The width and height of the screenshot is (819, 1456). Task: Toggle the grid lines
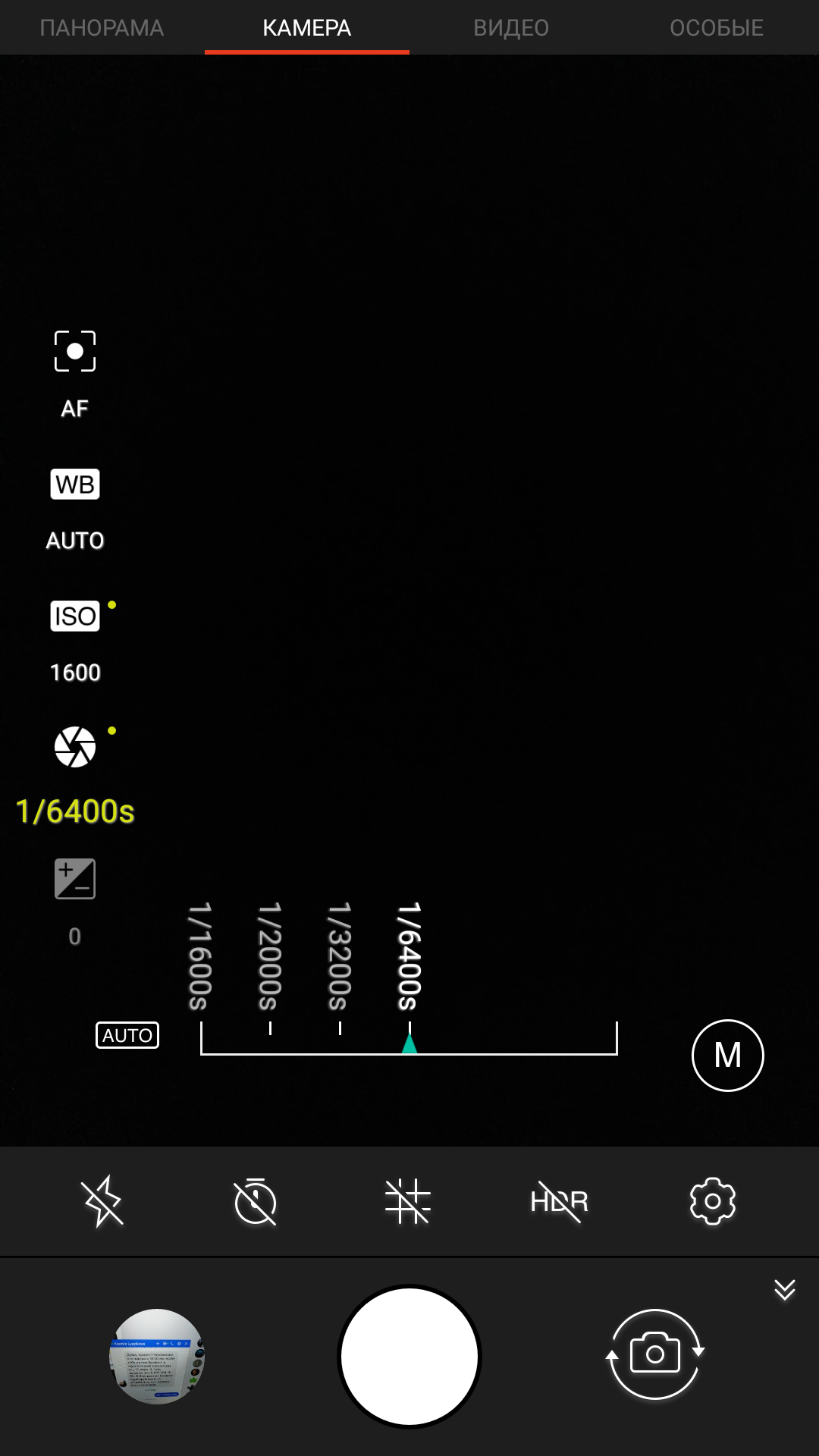(x=408, y=1201)
